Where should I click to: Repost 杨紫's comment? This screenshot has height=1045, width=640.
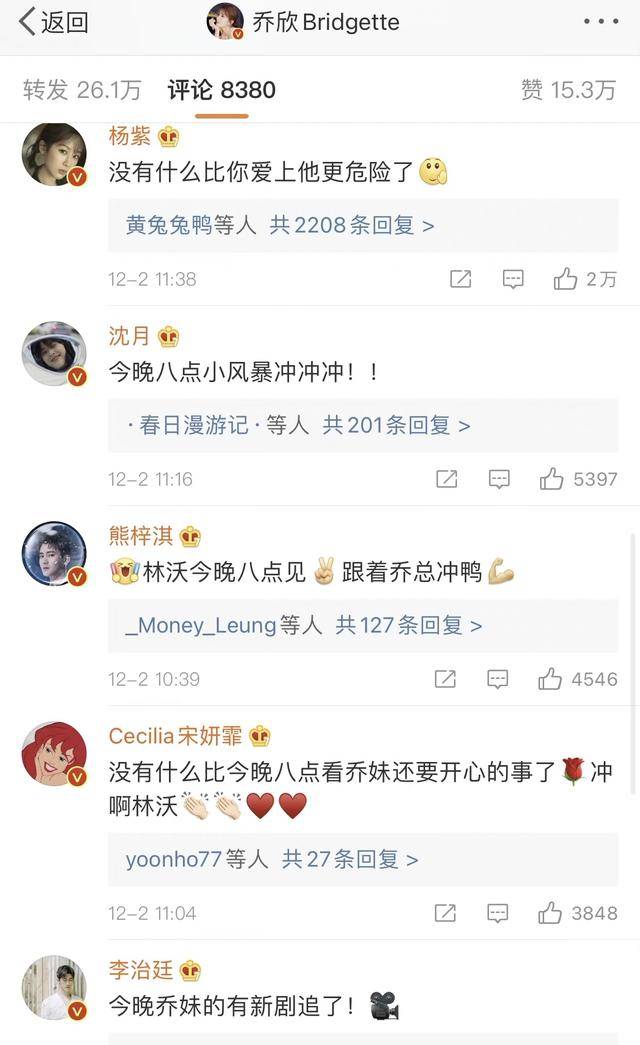460,279
